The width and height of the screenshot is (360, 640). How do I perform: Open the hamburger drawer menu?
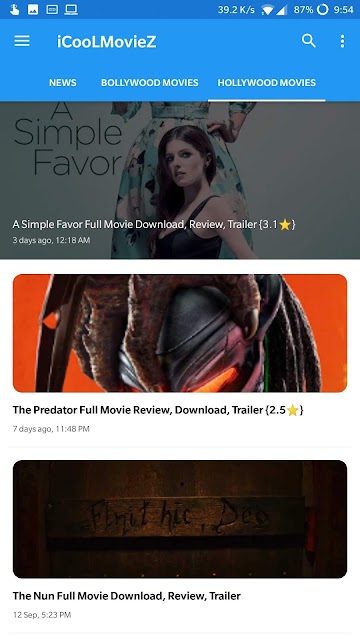coord(22,41)
